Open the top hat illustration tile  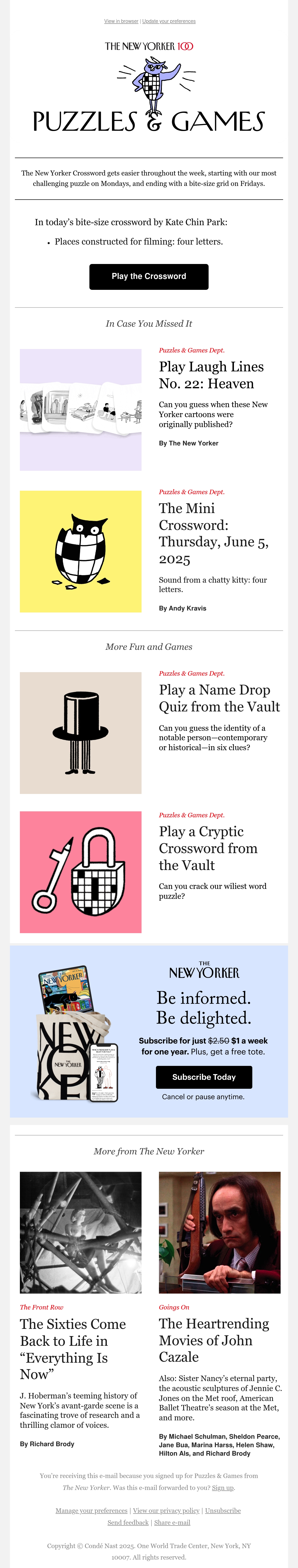click(x=81, y=733)
